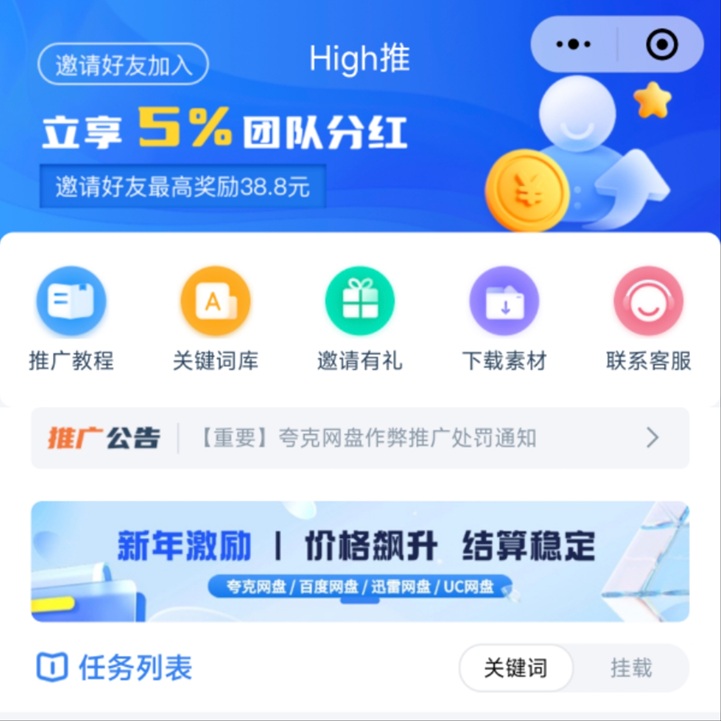Open the mini program more options menu
This screenshot has height=721, width=721.
click(573, 44)
